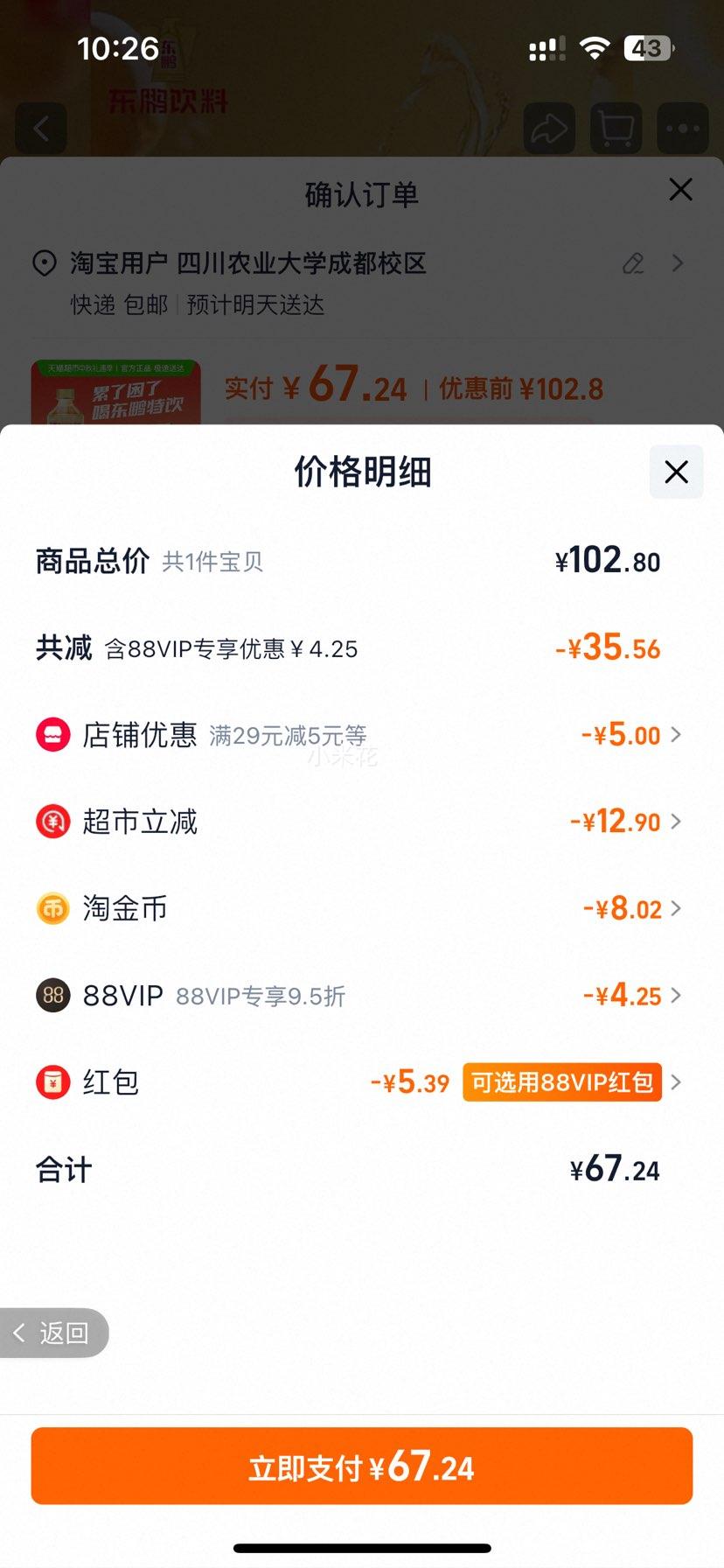Open the 淘金币 deduction details arrow
The image size is (724, 1568).
click(x=675, y=909)
